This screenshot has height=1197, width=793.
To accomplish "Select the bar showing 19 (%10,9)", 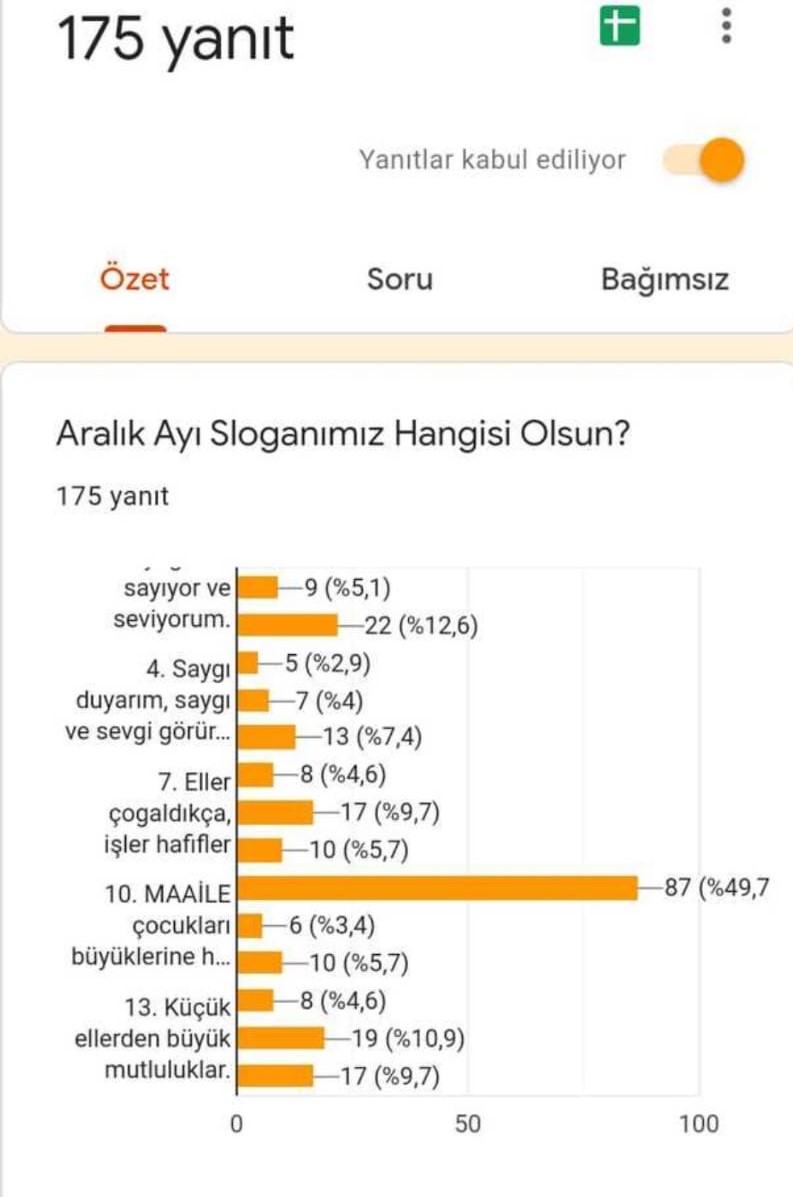I will point(280,1039).
